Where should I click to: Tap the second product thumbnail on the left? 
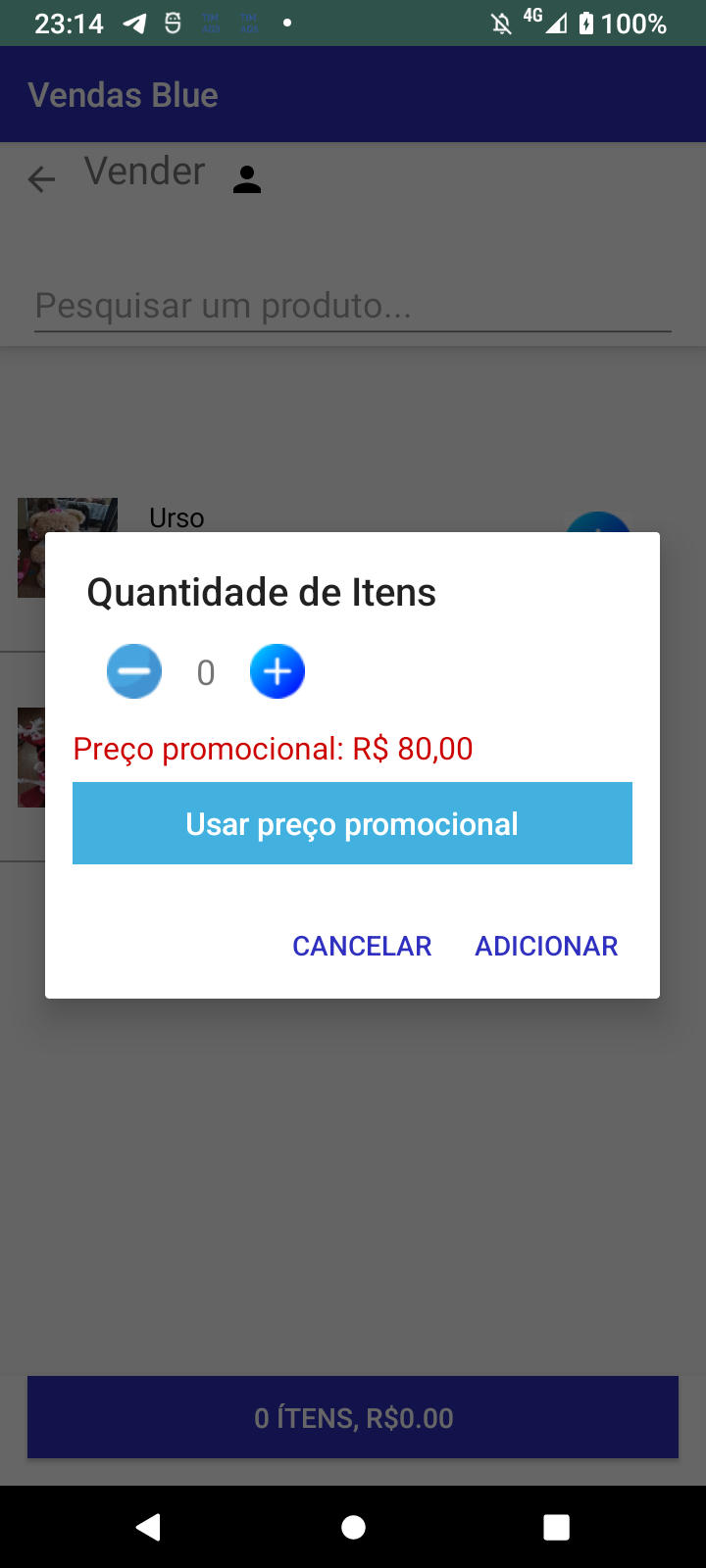coord(29,757)
